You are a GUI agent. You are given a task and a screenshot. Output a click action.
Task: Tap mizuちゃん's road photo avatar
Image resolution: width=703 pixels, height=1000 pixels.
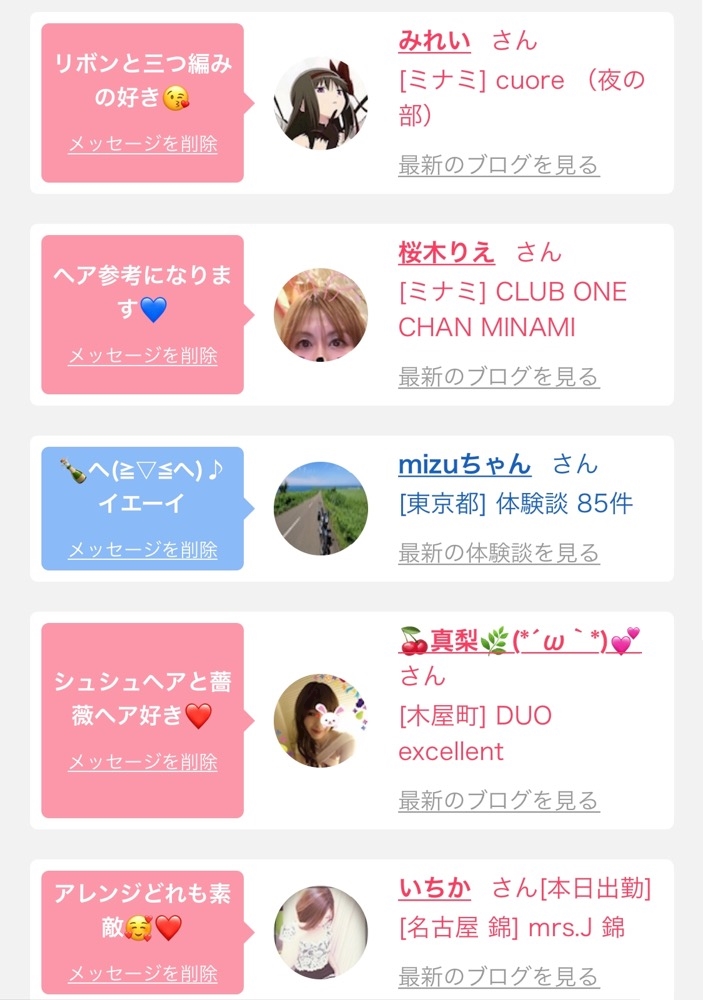tap(320, 508)
